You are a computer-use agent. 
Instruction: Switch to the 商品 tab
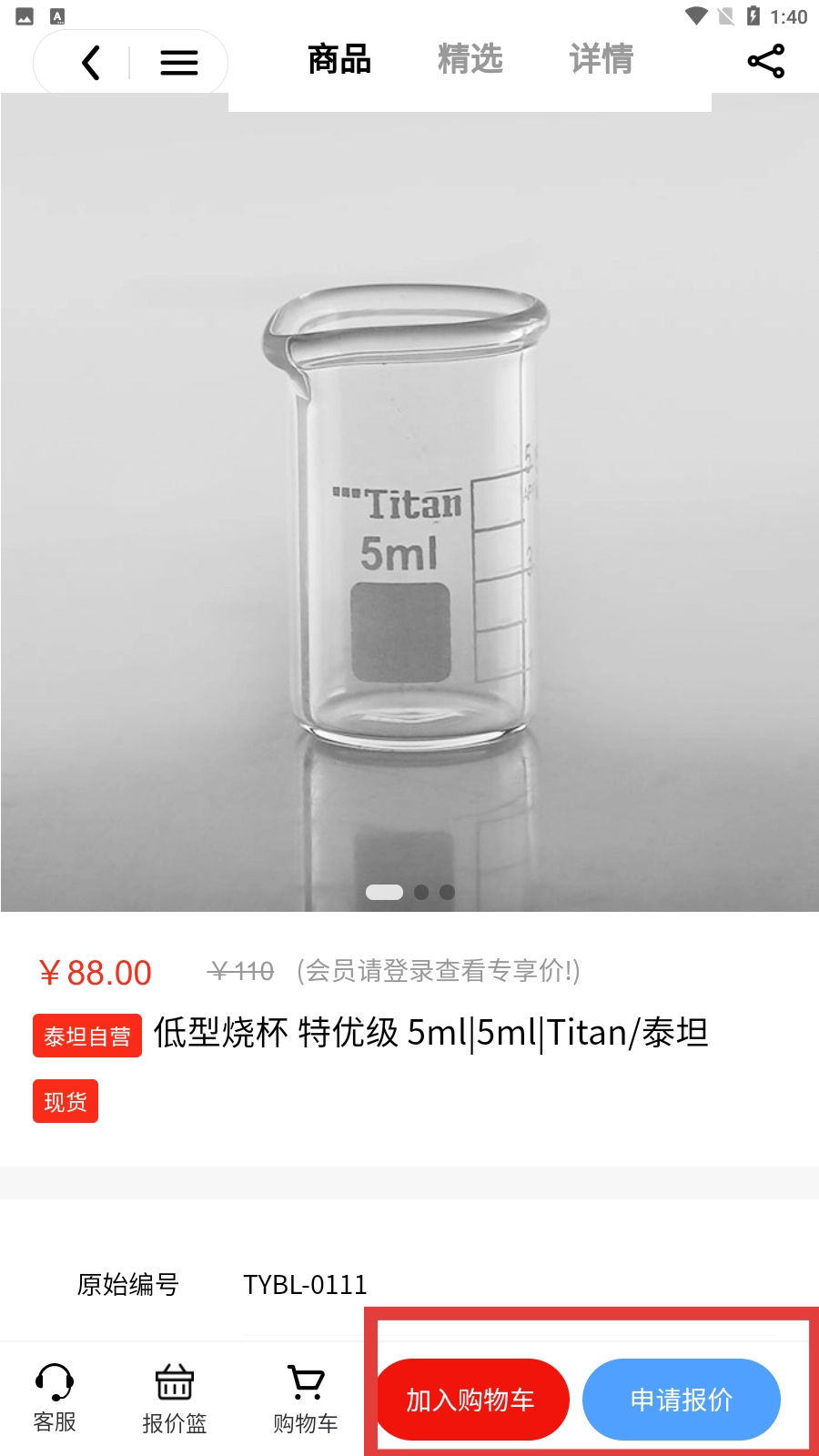(339, 60)
